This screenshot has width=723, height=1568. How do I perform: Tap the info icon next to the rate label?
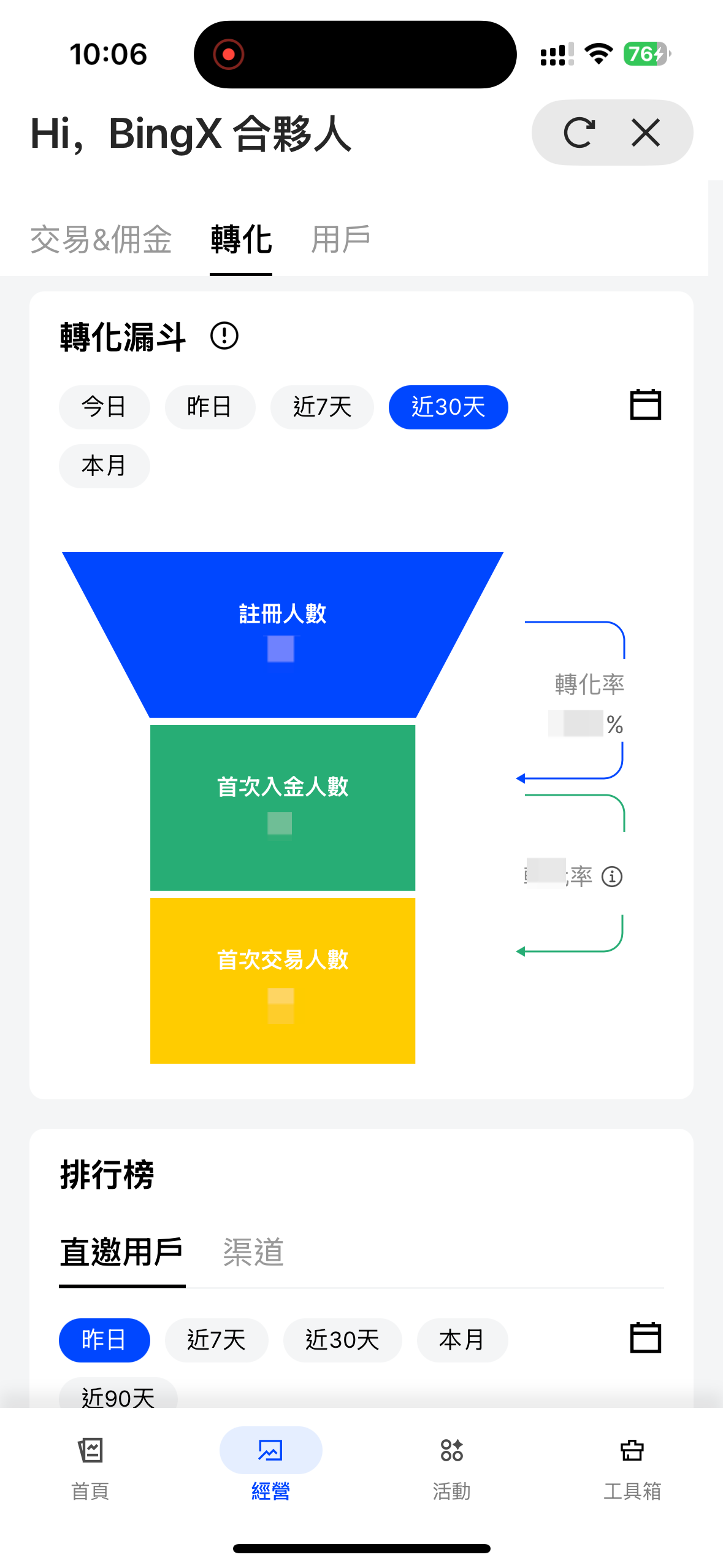(x=612, y=876)
